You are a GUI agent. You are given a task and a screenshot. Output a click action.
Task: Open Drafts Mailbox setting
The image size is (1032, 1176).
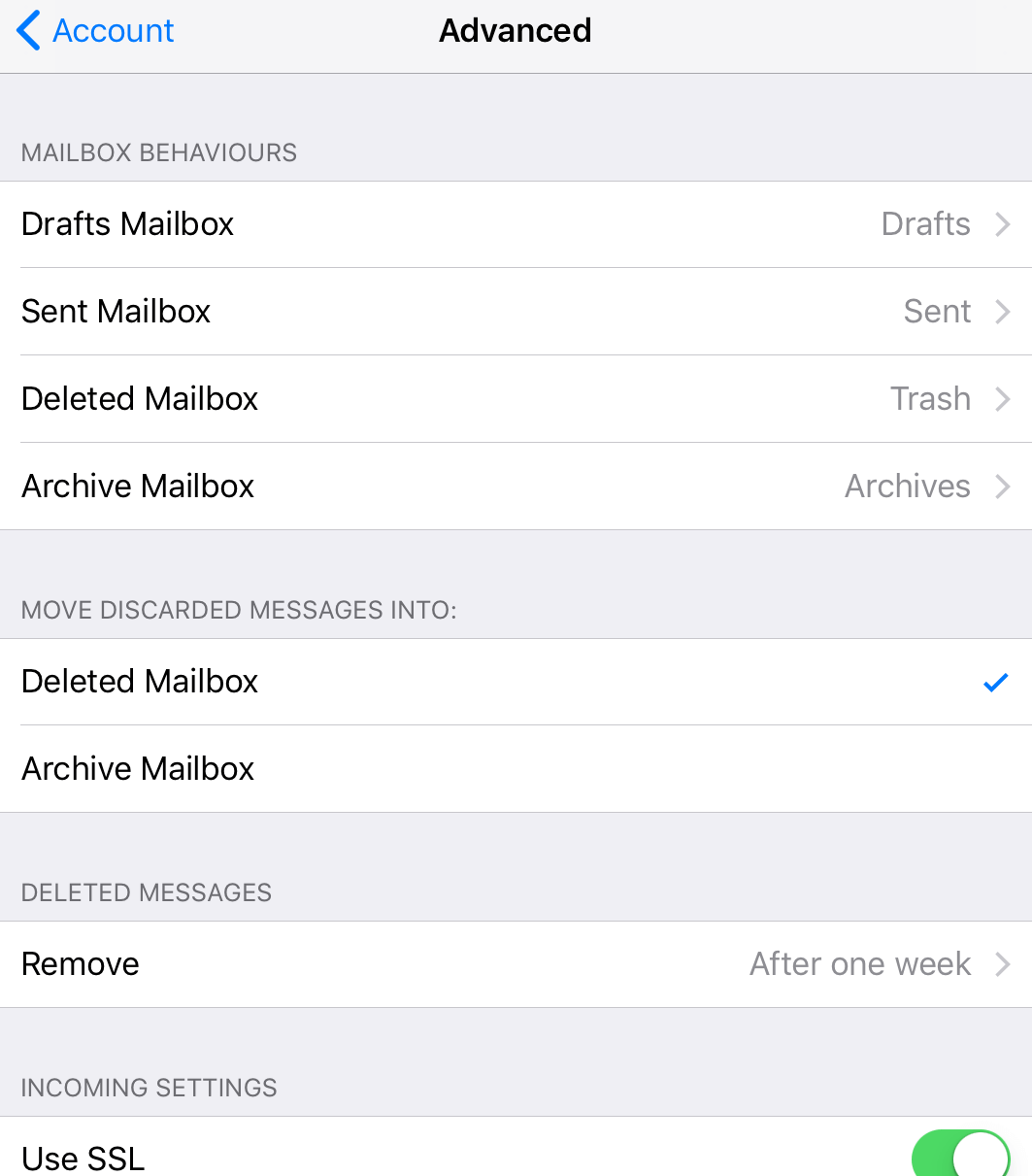(x=516, y=224)
